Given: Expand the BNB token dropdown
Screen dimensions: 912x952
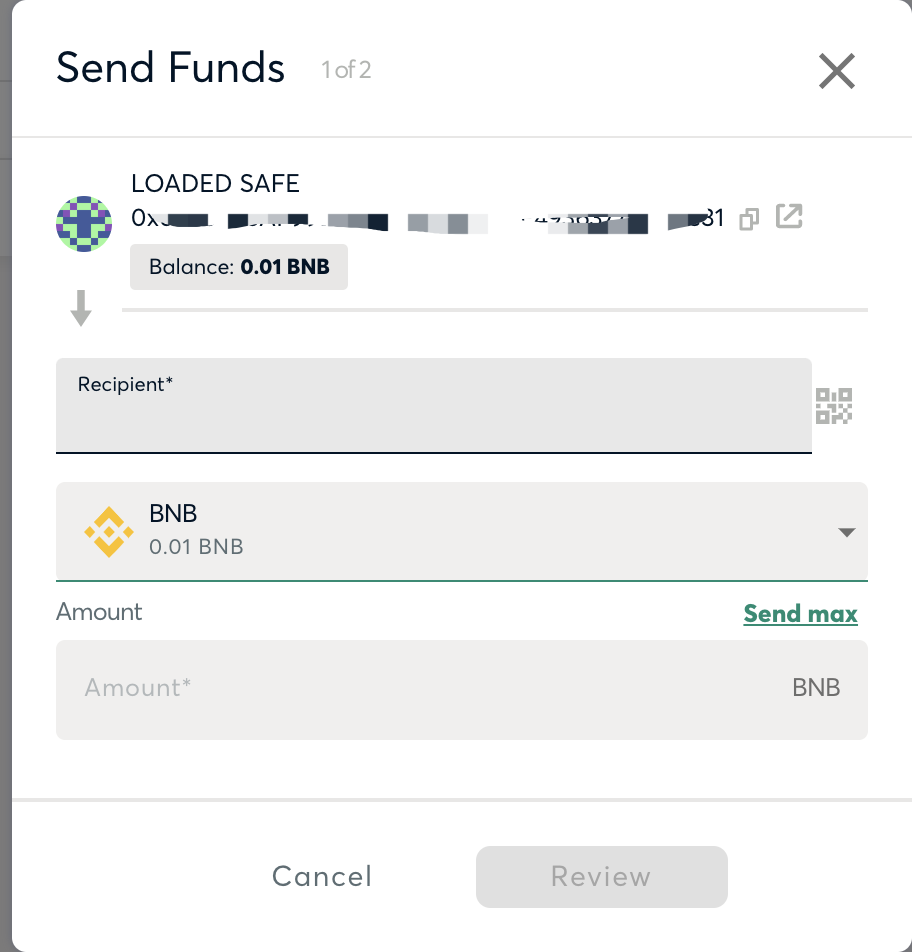Looking at the screenshot, I should (x=846, y=532).
